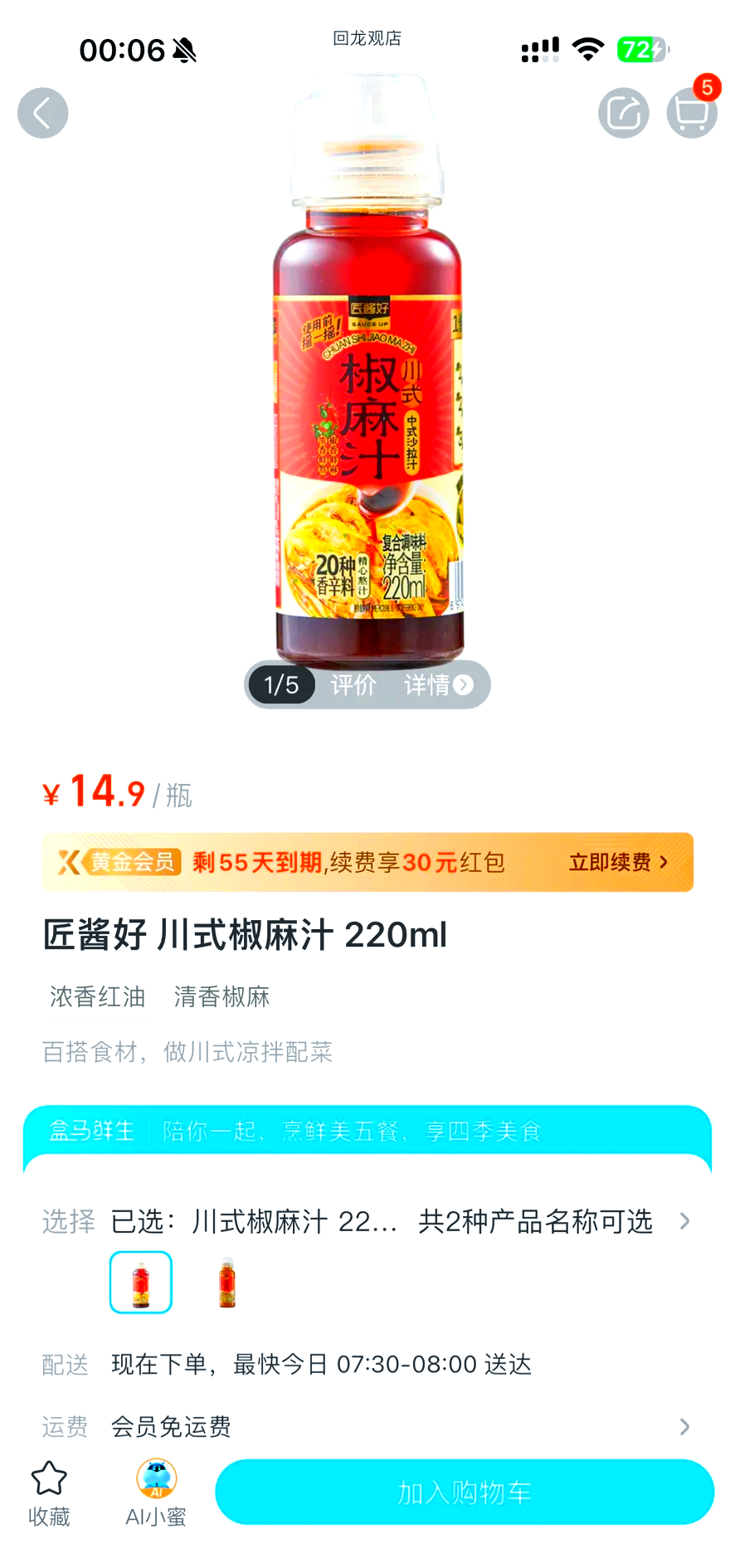Select the second product variant bottle
Image resolution: width=735 pixels, height=1568 pixels.
coord(225,1281)
